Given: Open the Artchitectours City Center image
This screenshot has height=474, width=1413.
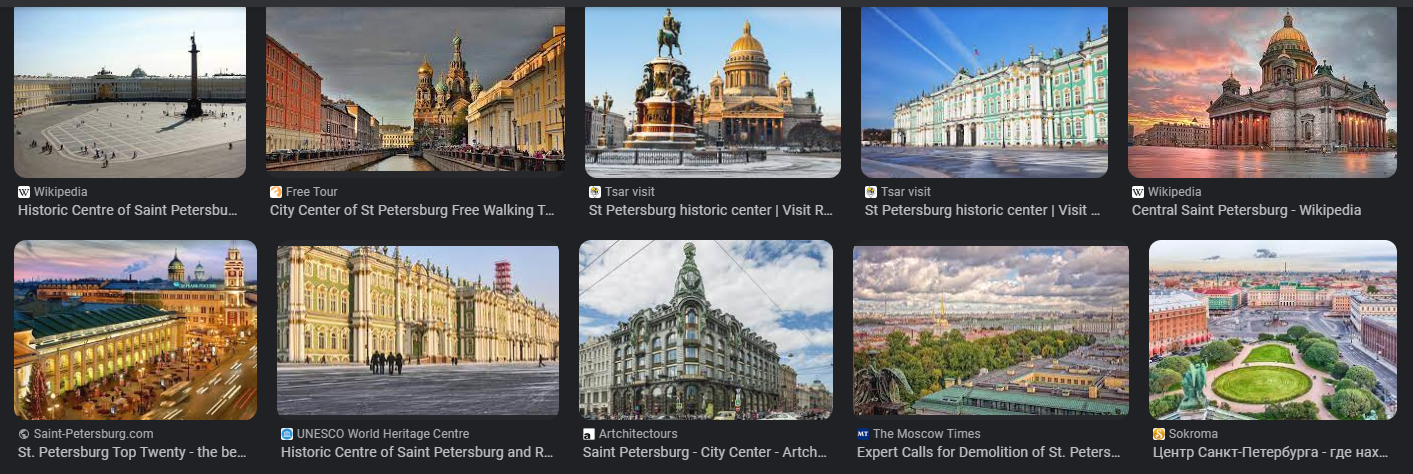Looking at the screenshot, I should click(x=706, y=330).
